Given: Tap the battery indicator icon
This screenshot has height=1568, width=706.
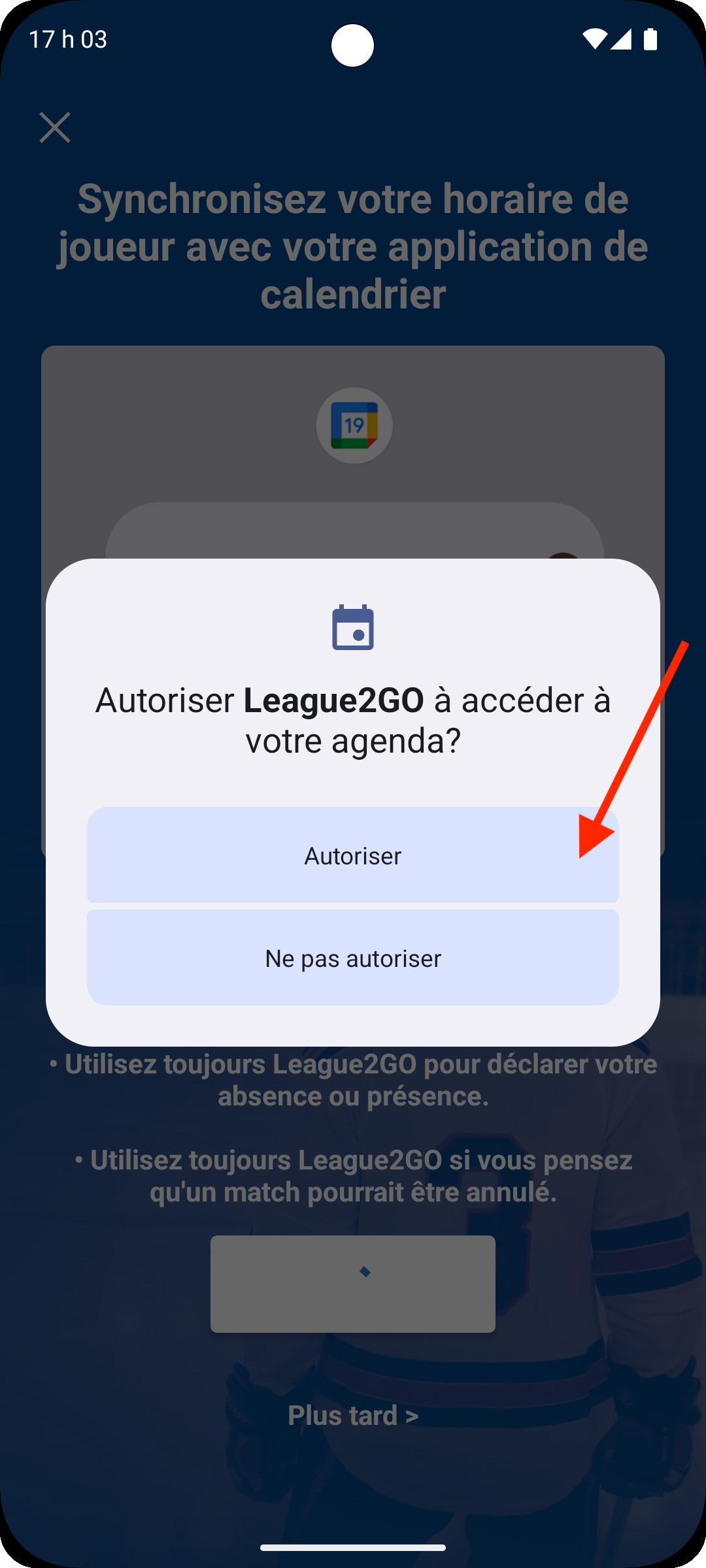Looking at the screenshot, I should click(x=650, y=41).
